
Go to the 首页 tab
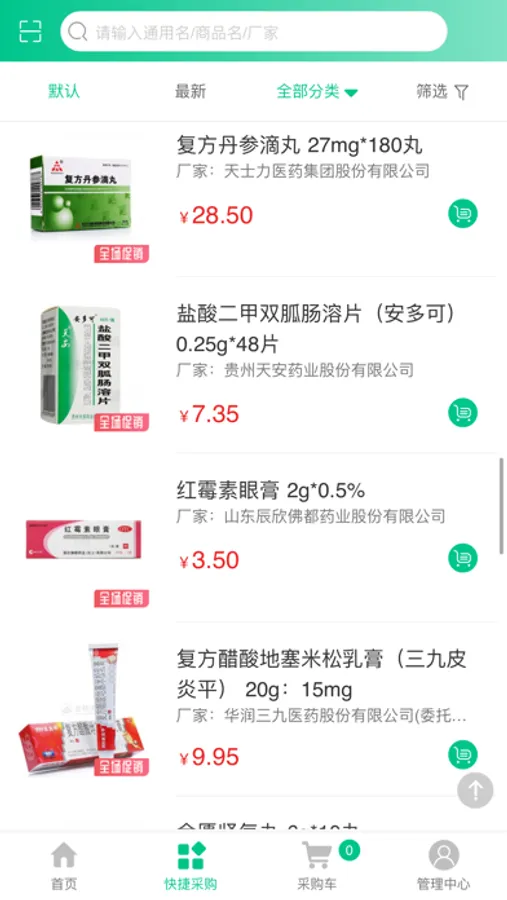coord(64,866)
